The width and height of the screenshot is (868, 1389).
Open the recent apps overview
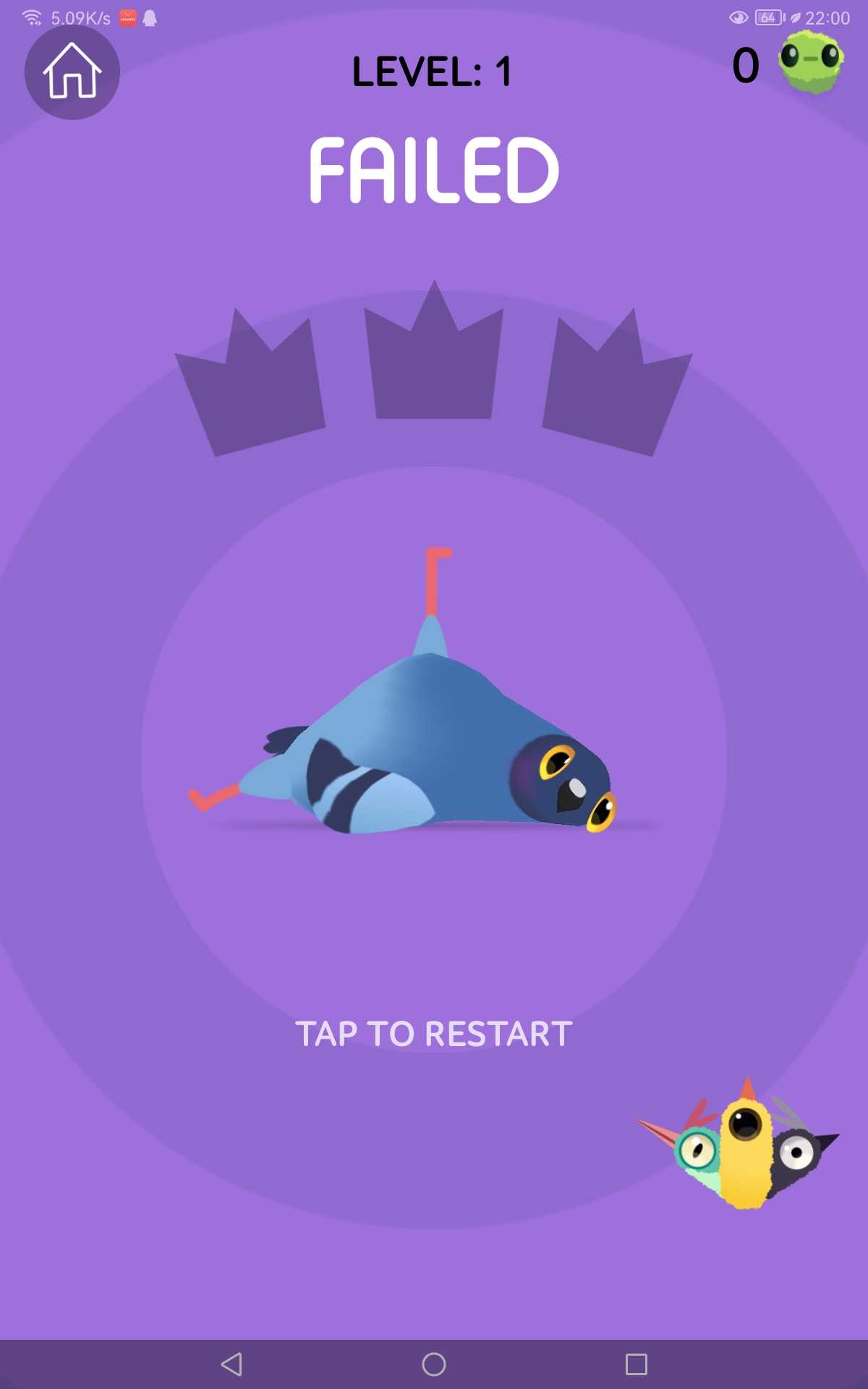636,1364
